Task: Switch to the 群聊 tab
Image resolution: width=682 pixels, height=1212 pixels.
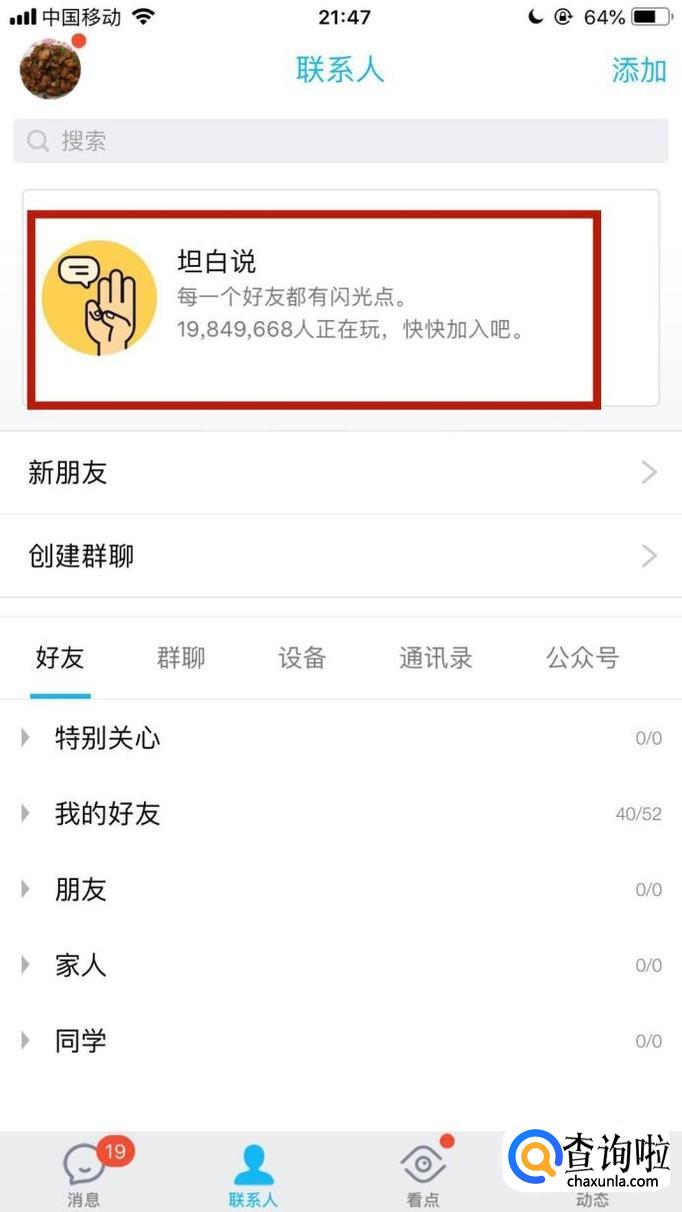Action: [181, 658]
